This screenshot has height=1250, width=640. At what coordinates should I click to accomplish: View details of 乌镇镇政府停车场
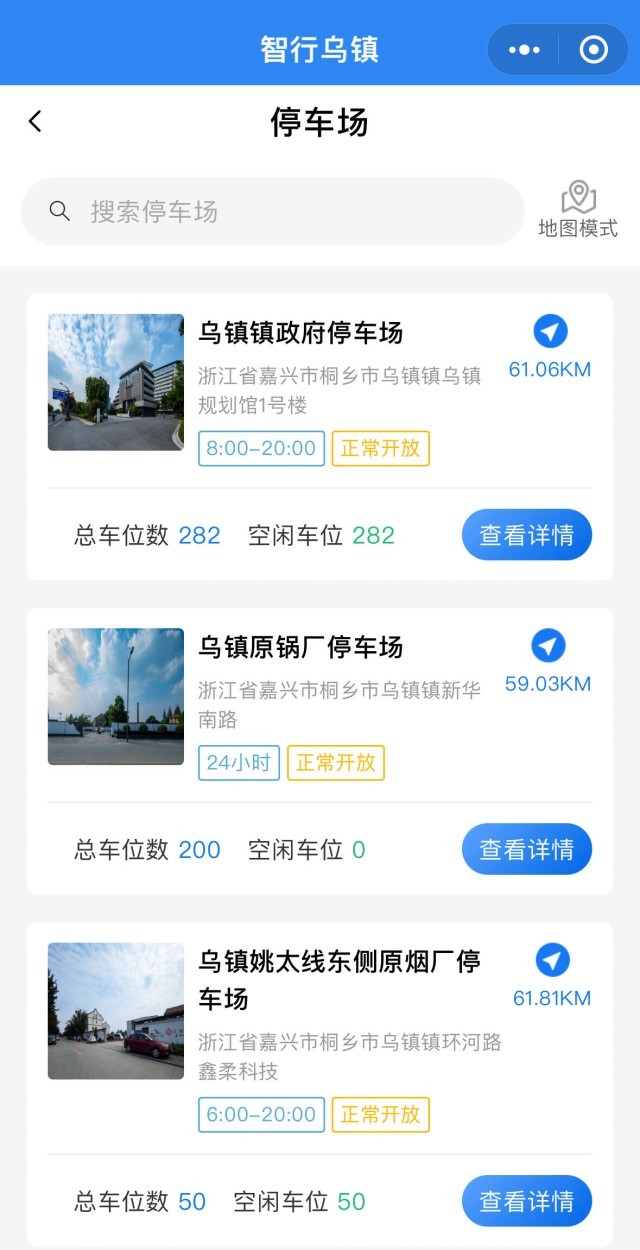pyautogui.click(x=526, y=535)
